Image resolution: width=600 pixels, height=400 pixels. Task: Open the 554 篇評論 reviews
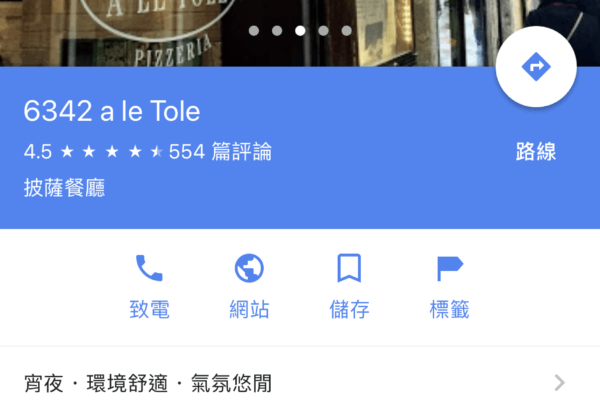(220, 152)
